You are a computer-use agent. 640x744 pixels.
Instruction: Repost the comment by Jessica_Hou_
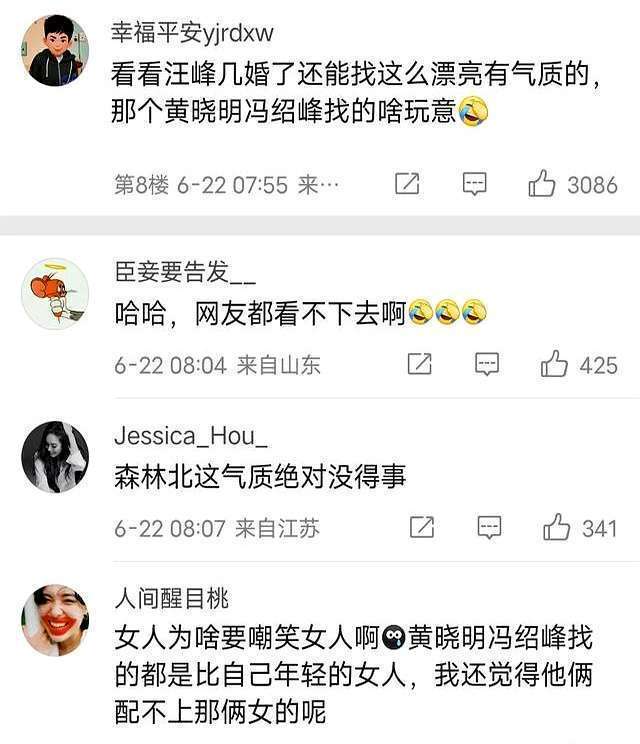pyautogui.click(x=421, y=528)
